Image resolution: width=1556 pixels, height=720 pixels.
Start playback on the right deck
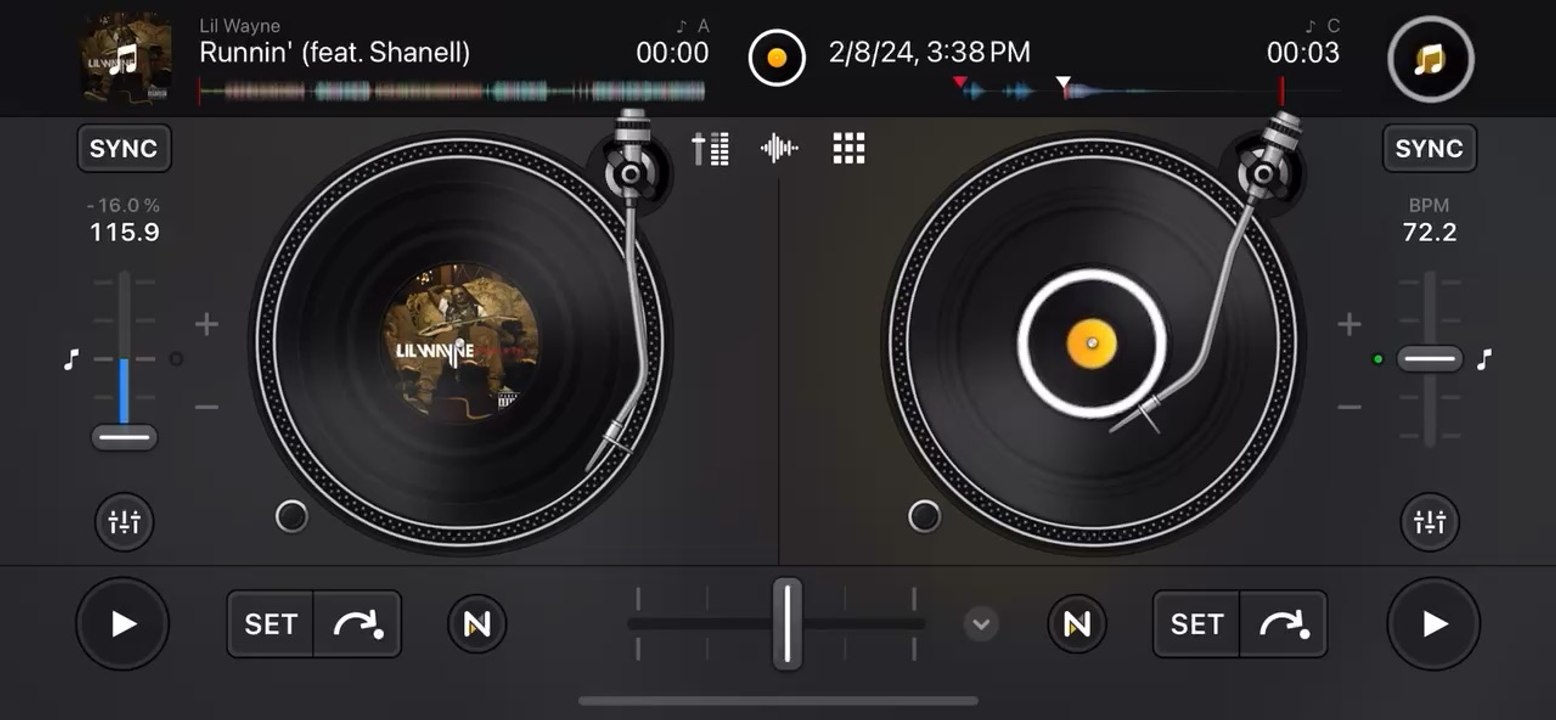pos(1434,624)
